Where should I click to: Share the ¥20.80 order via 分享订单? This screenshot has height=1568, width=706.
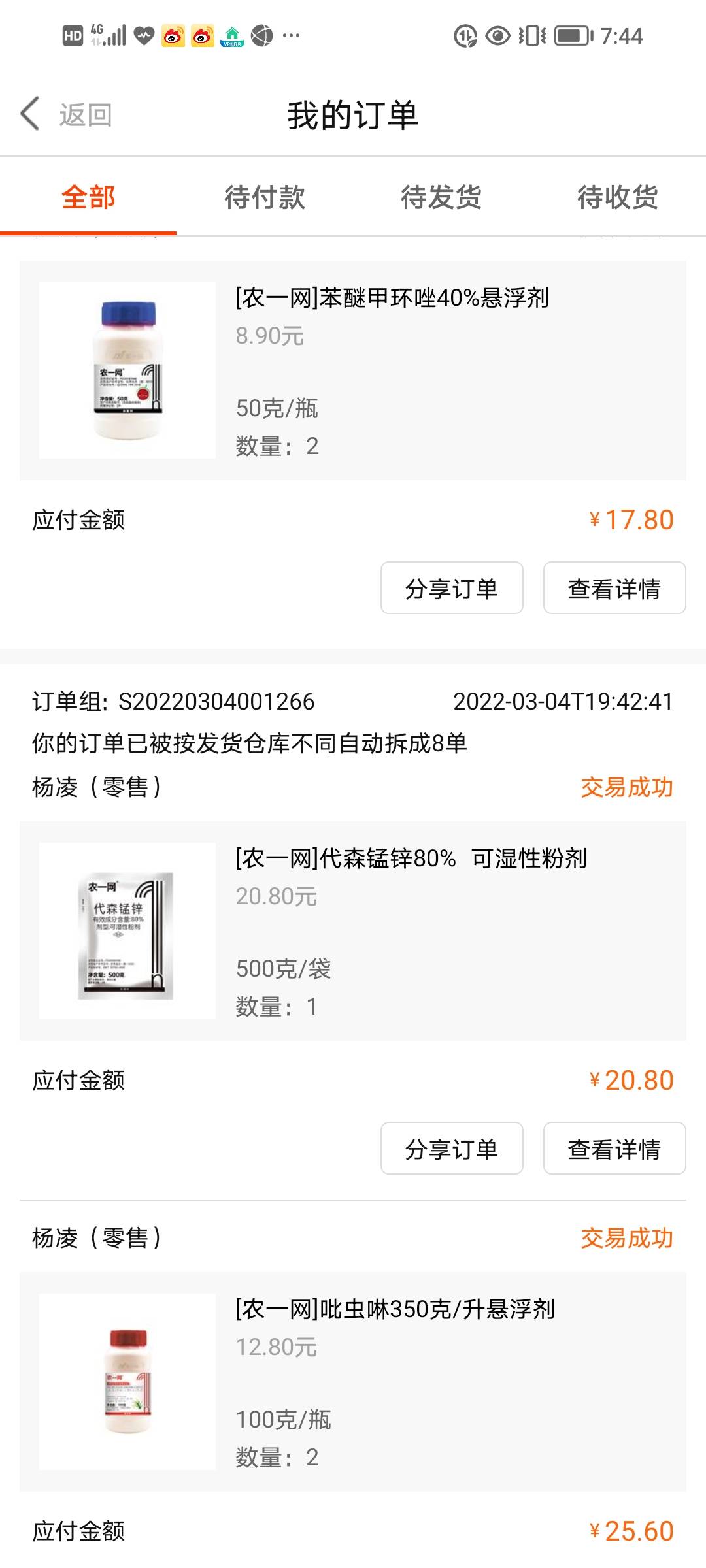[452, 1148]
